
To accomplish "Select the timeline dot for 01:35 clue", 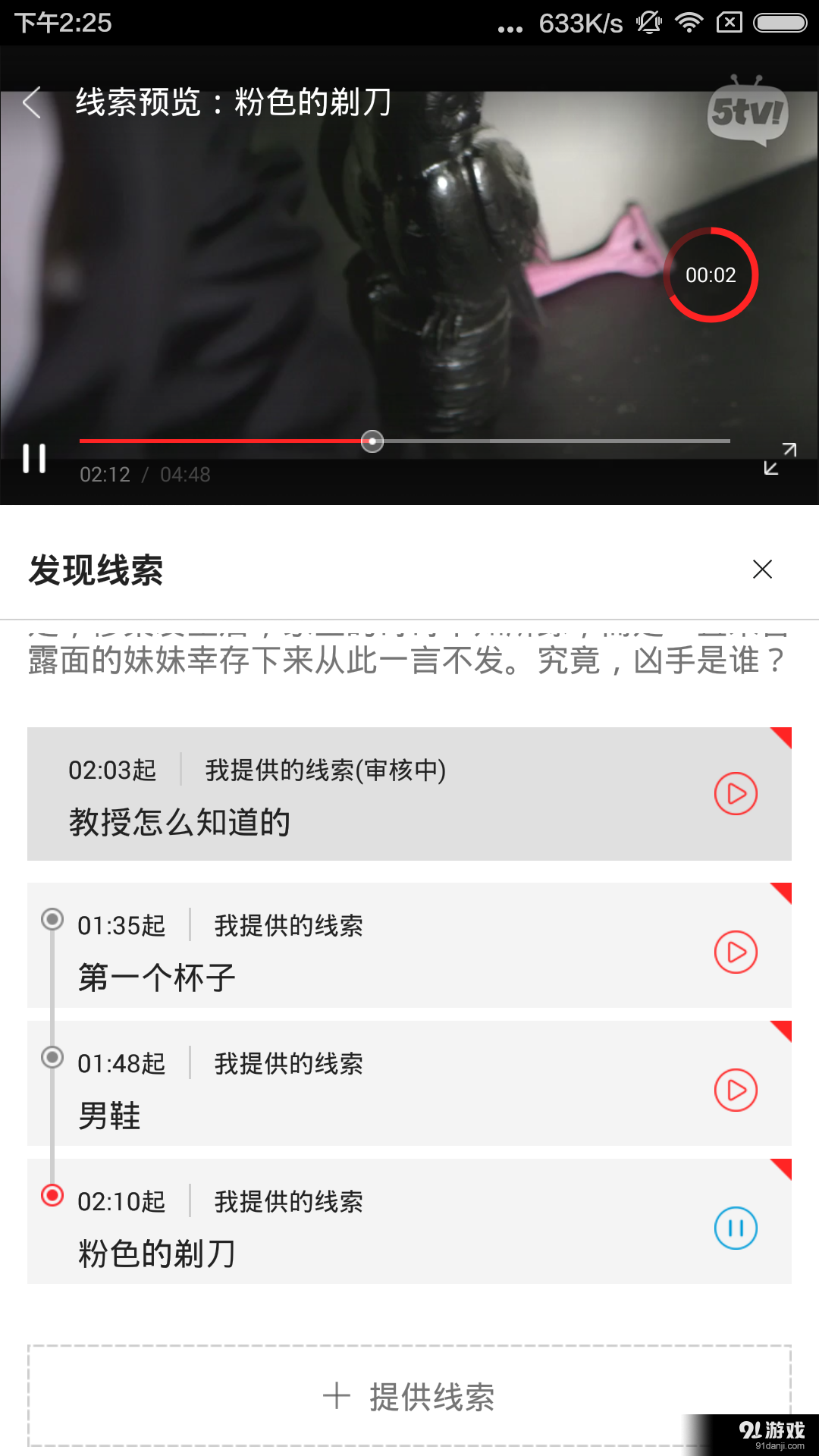I will coord(52,919).
